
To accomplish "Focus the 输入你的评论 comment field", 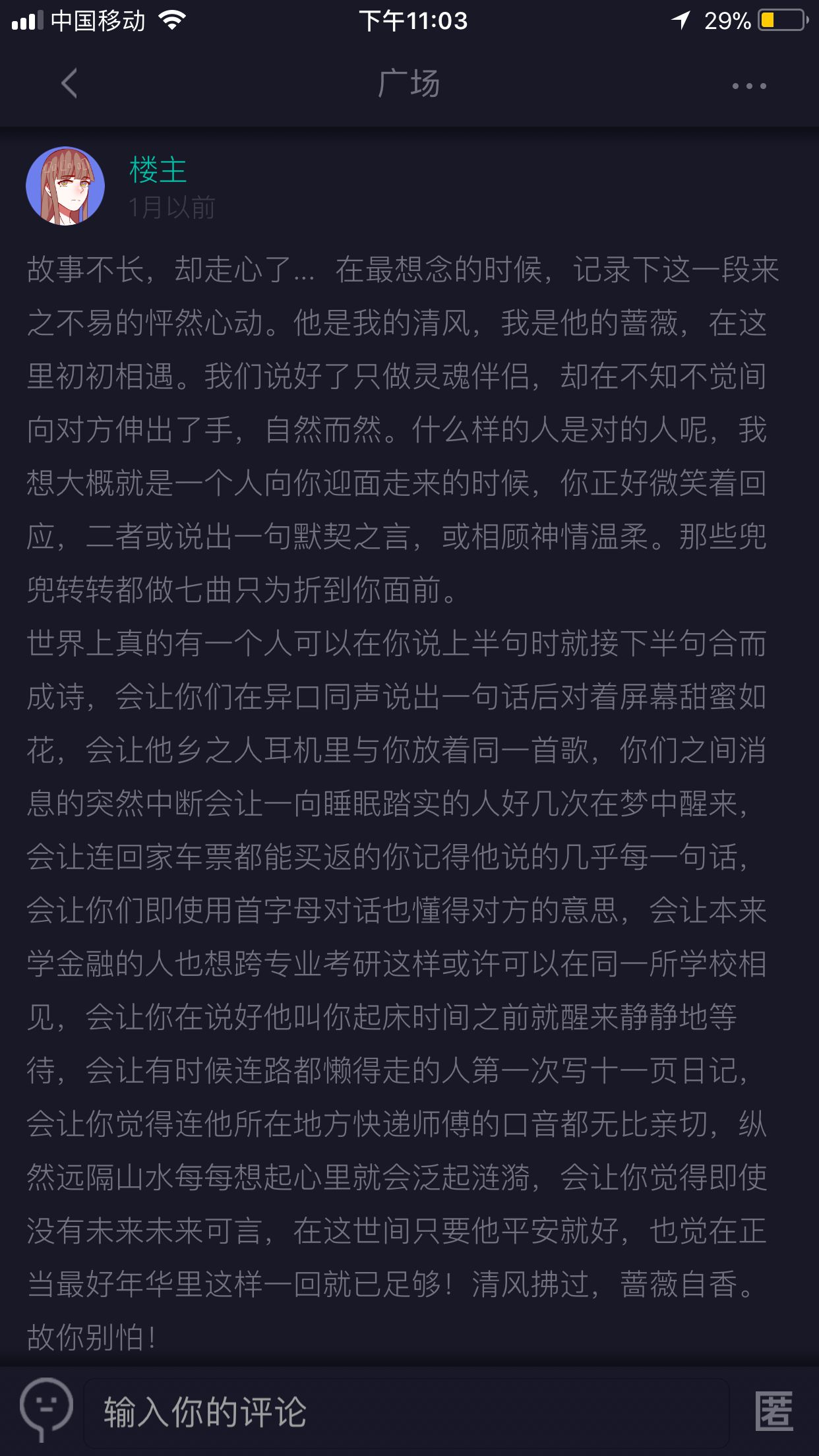I will [406, 1412].
